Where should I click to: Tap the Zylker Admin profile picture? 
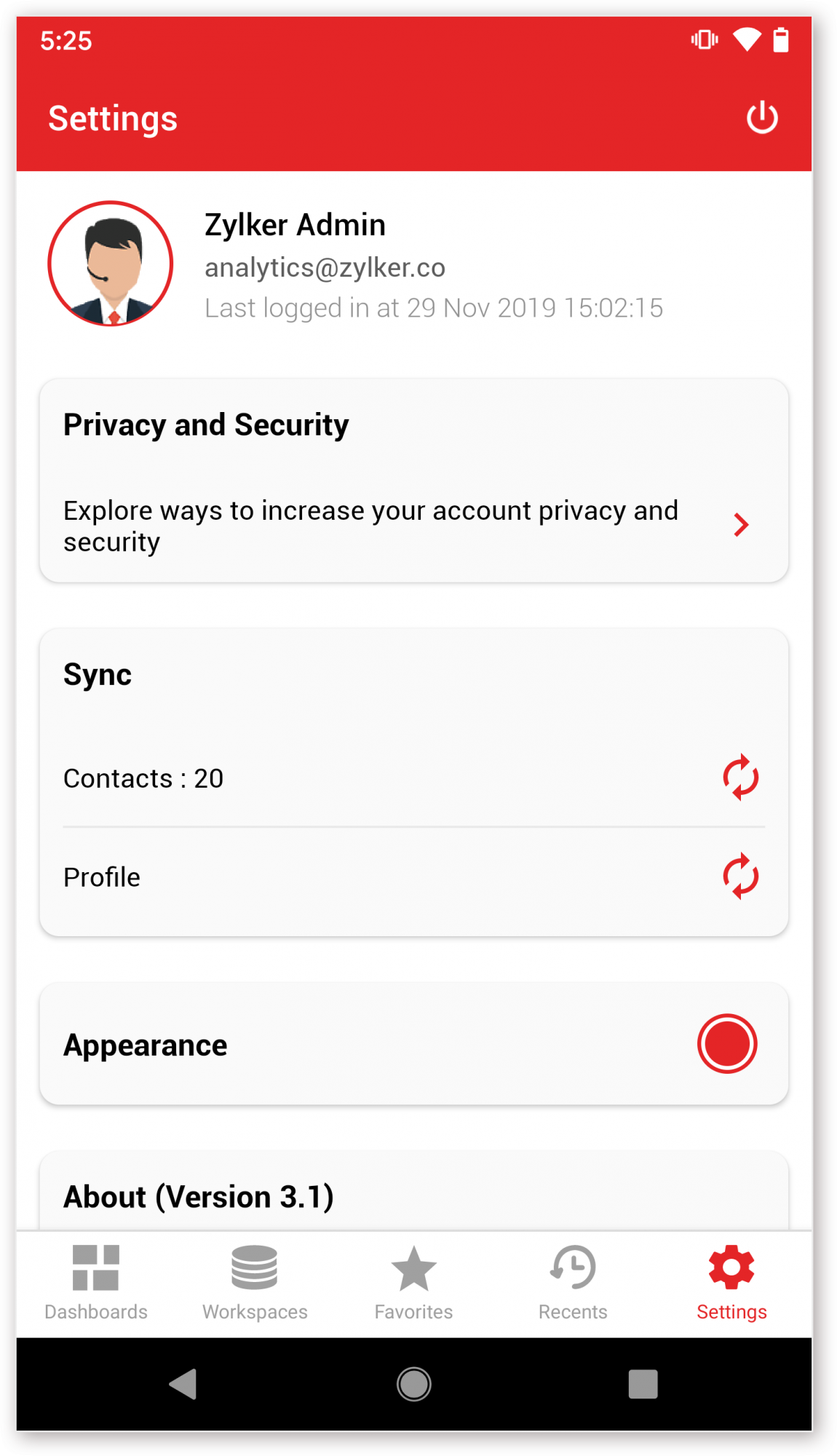pyautogui.click(x=111, y=264)
